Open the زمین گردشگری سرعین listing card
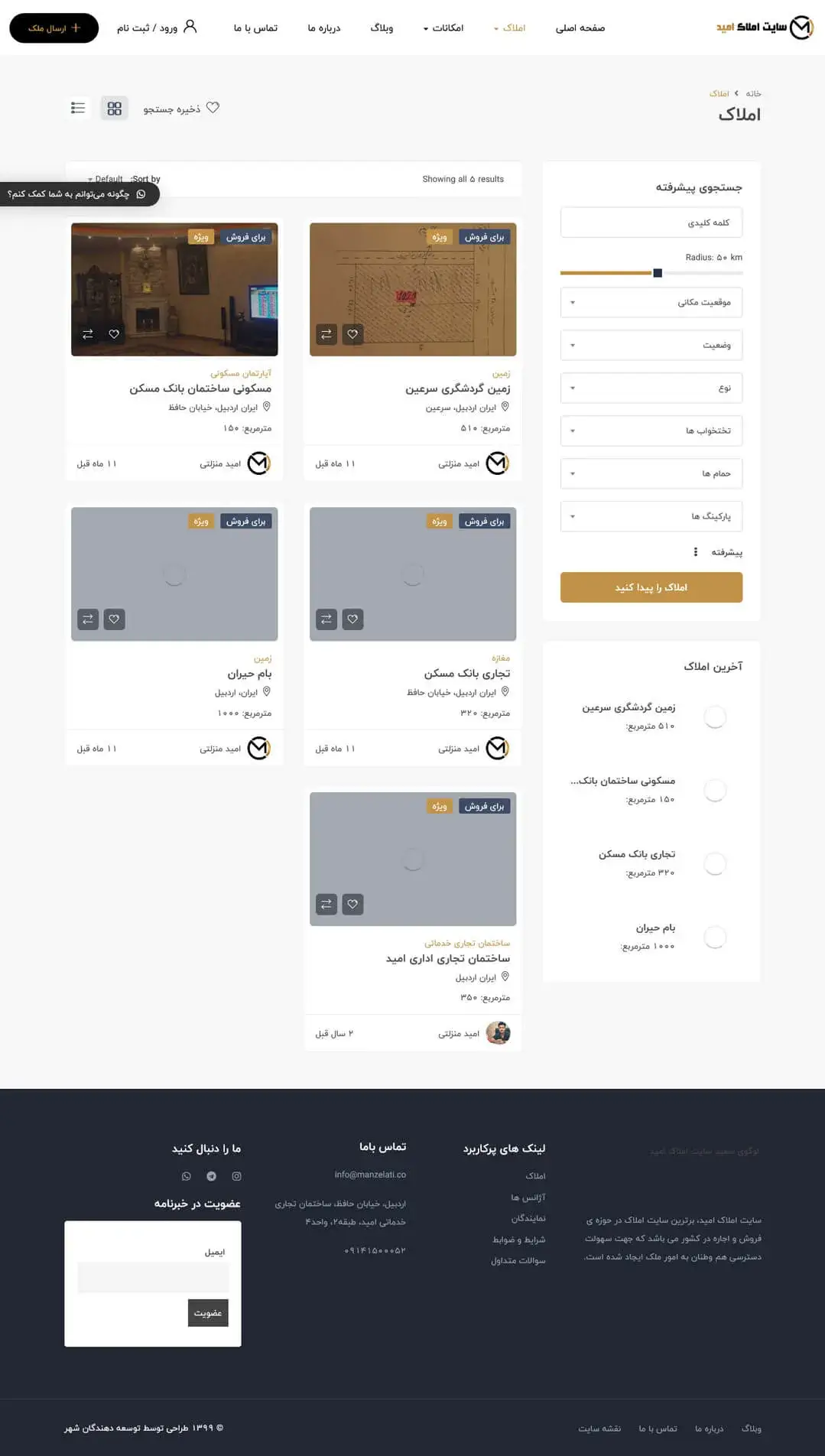825x1456 pixels. tap(457, 388)
